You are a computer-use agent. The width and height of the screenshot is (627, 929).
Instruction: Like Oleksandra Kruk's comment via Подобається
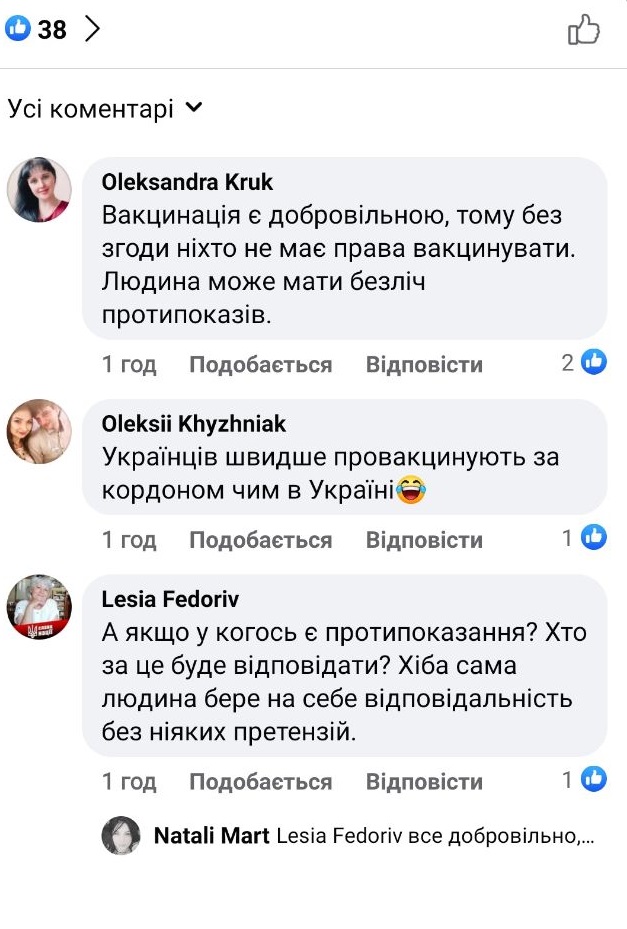(x=260, y=365)
